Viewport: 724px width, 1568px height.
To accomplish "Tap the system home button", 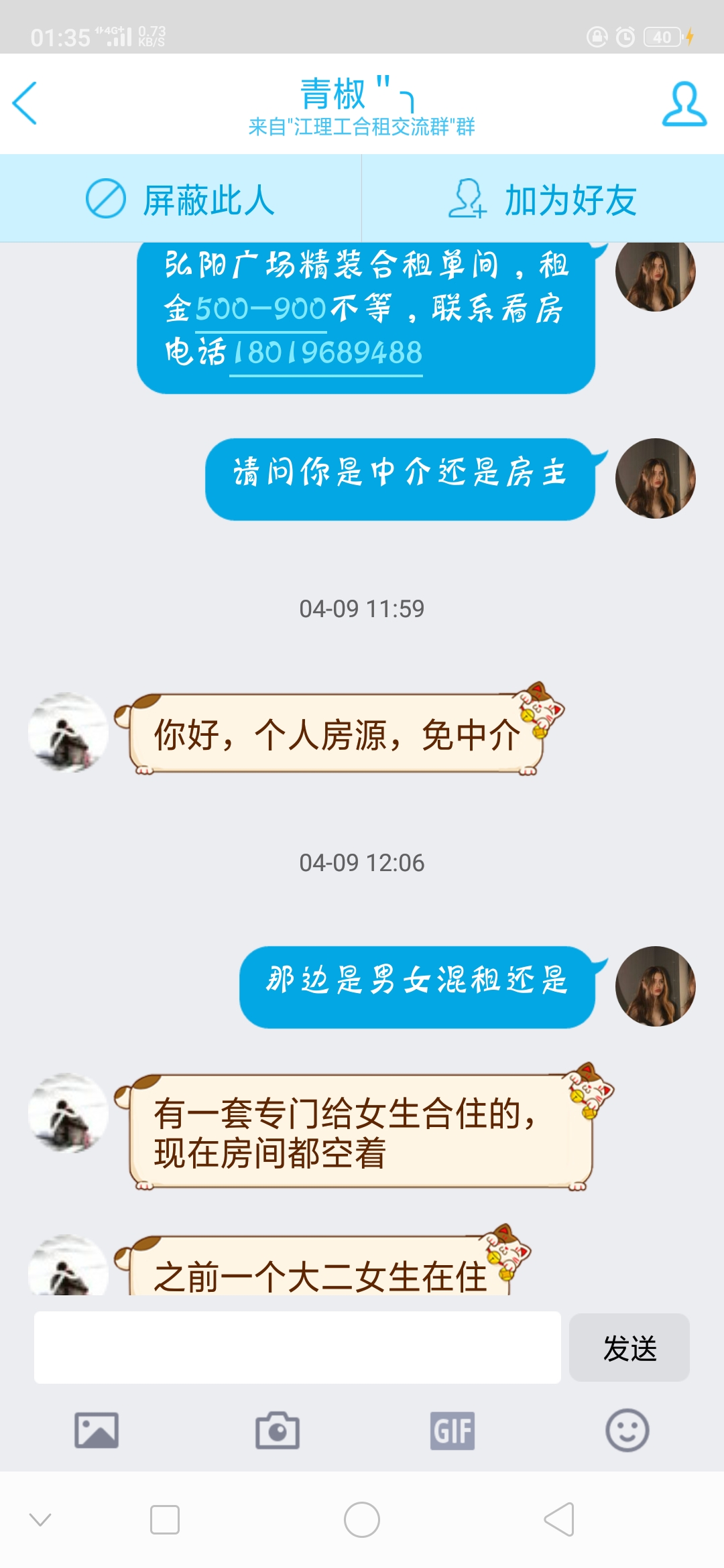I will pos(362,1520).
